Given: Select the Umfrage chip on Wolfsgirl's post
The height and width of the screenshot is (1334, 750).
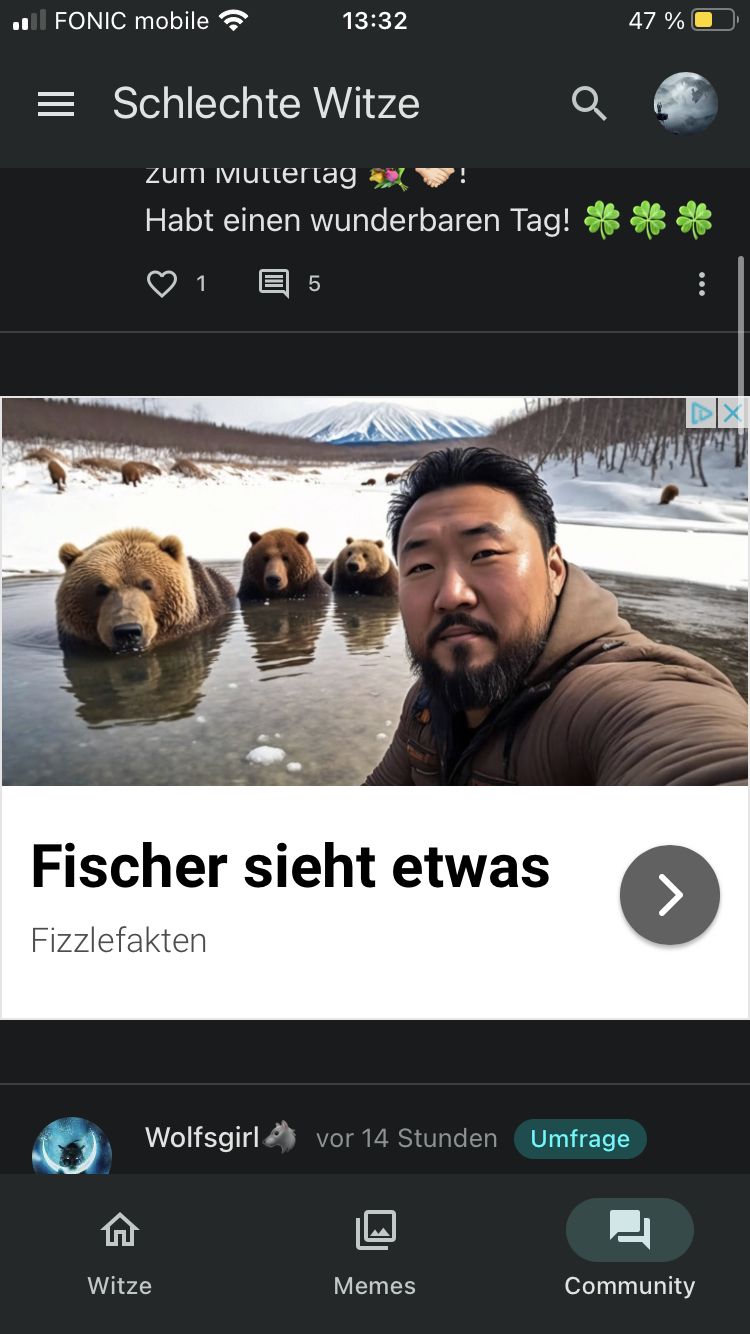Looking at the screenshot, I should coord(580,1138).
